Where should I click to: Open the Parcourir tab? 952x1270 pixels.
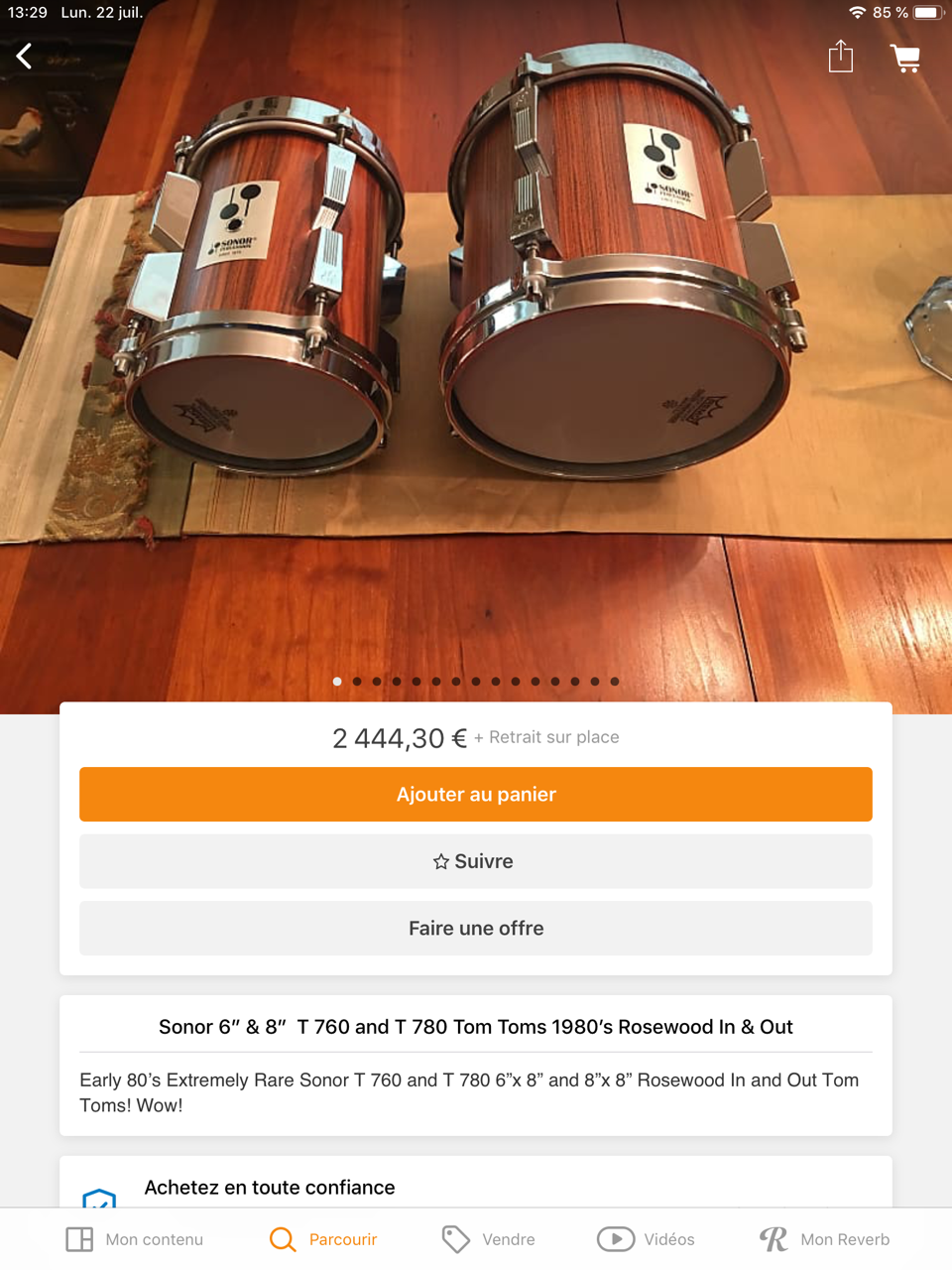pyautogui.click(x=323, y=1239)
